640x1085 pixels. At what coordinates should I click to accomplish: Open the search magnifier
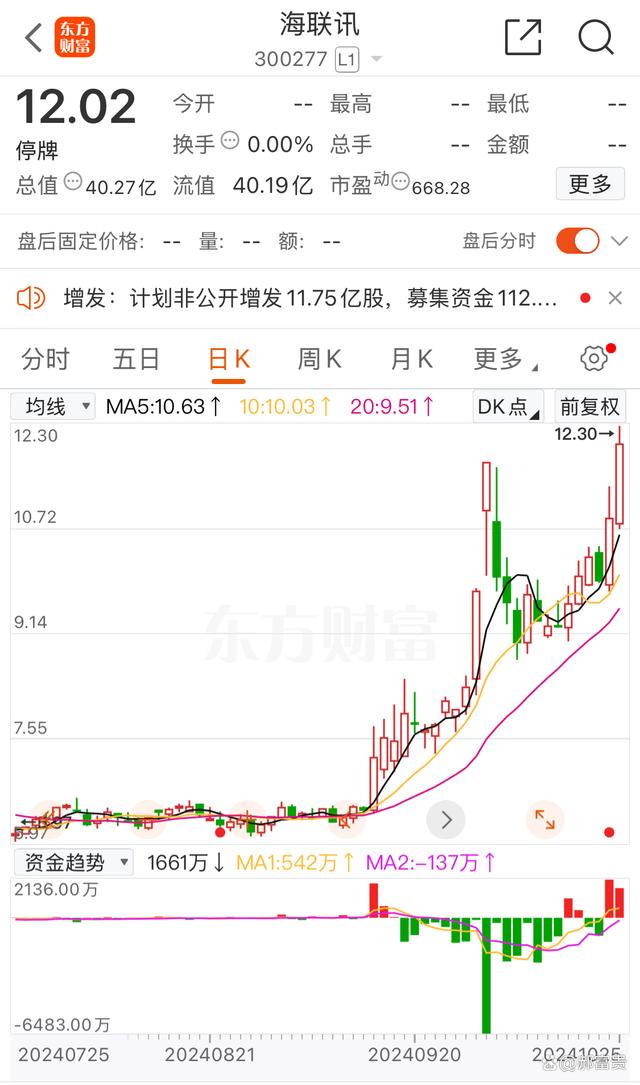coord(596,37)
